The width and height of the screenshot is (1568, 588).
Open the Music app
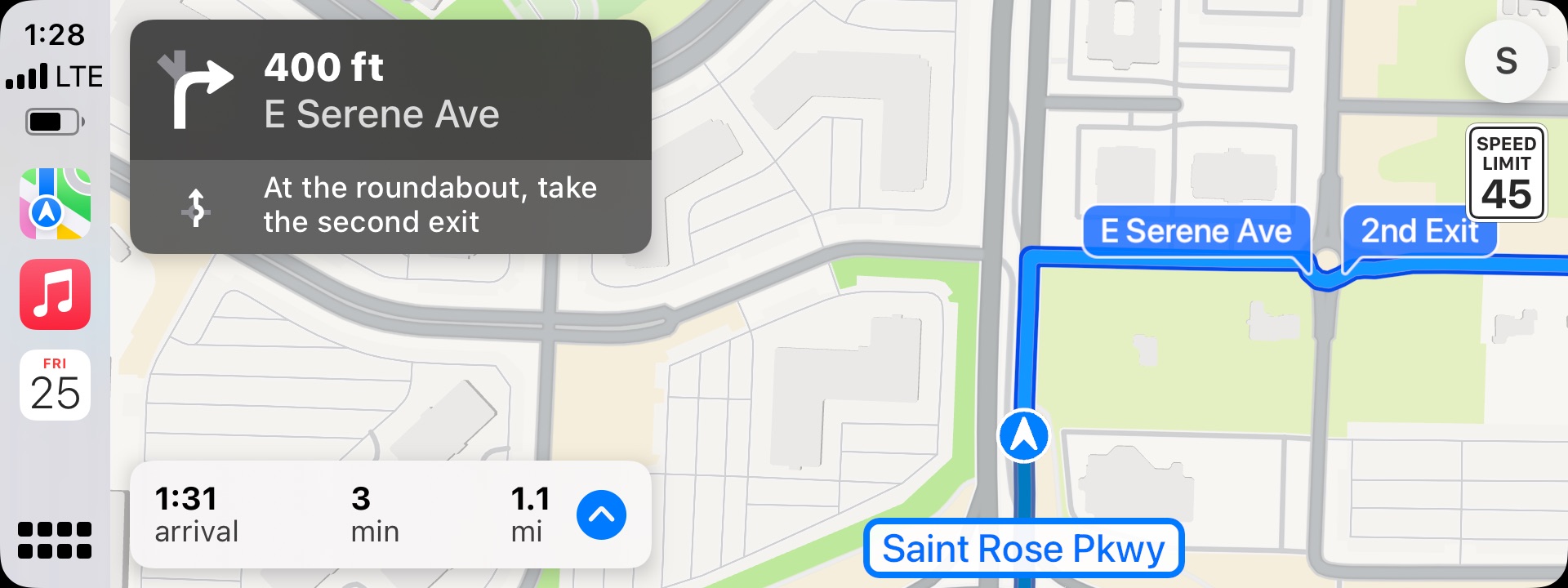(55, 294)
